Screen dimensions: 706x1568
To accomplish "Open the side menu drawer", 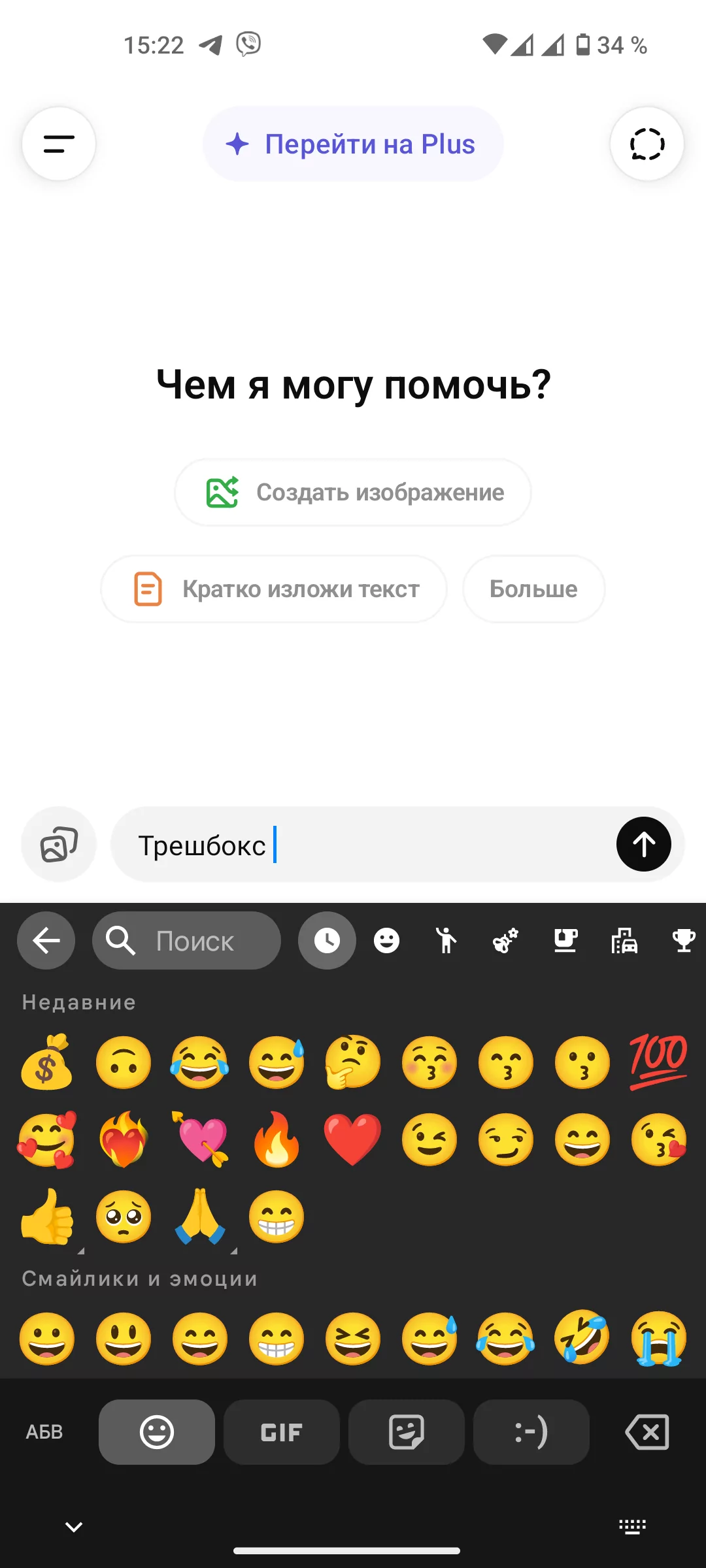I will (59, 144).
